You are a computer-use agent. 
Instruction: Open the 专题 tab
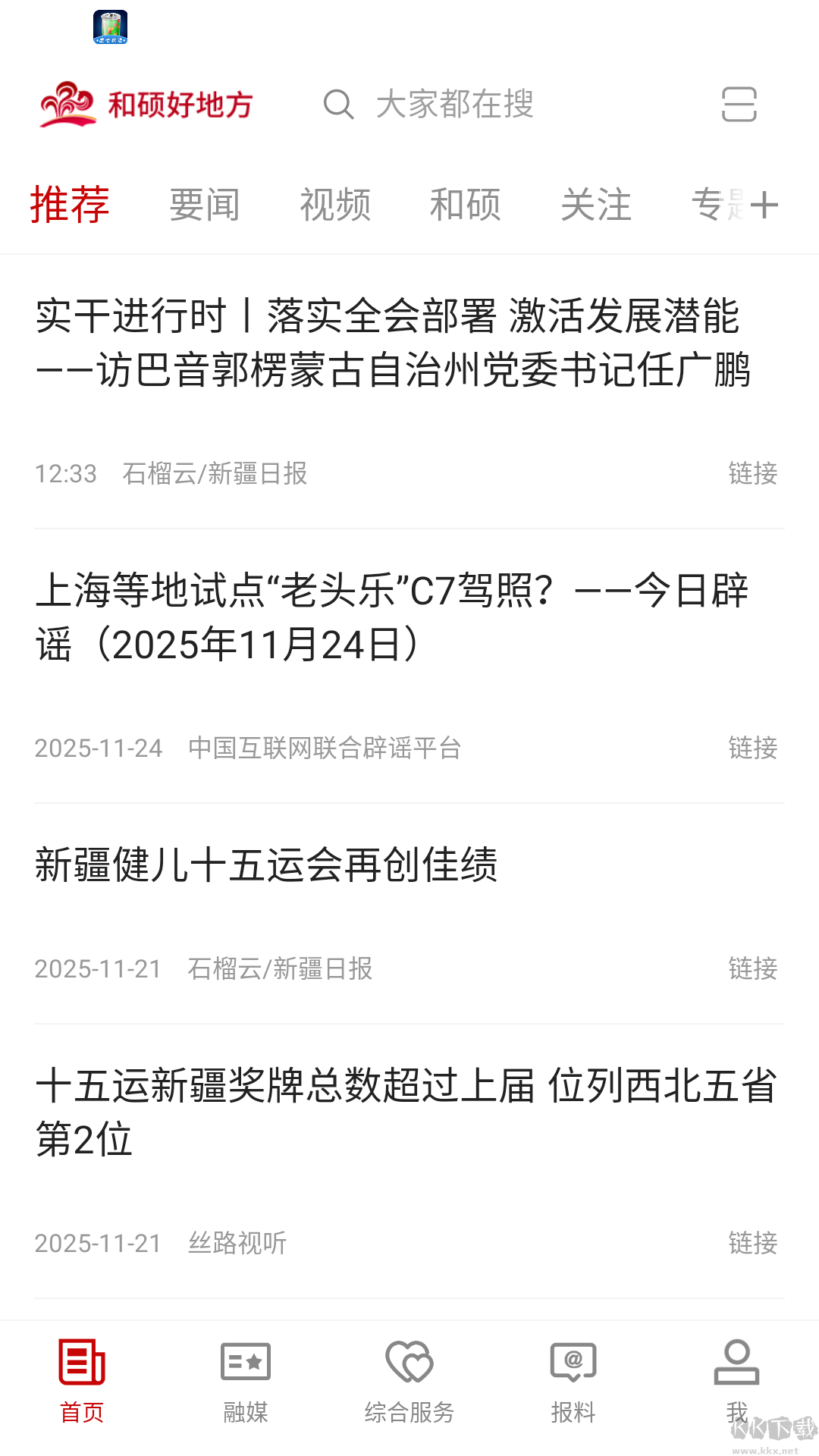click(713, 203)
